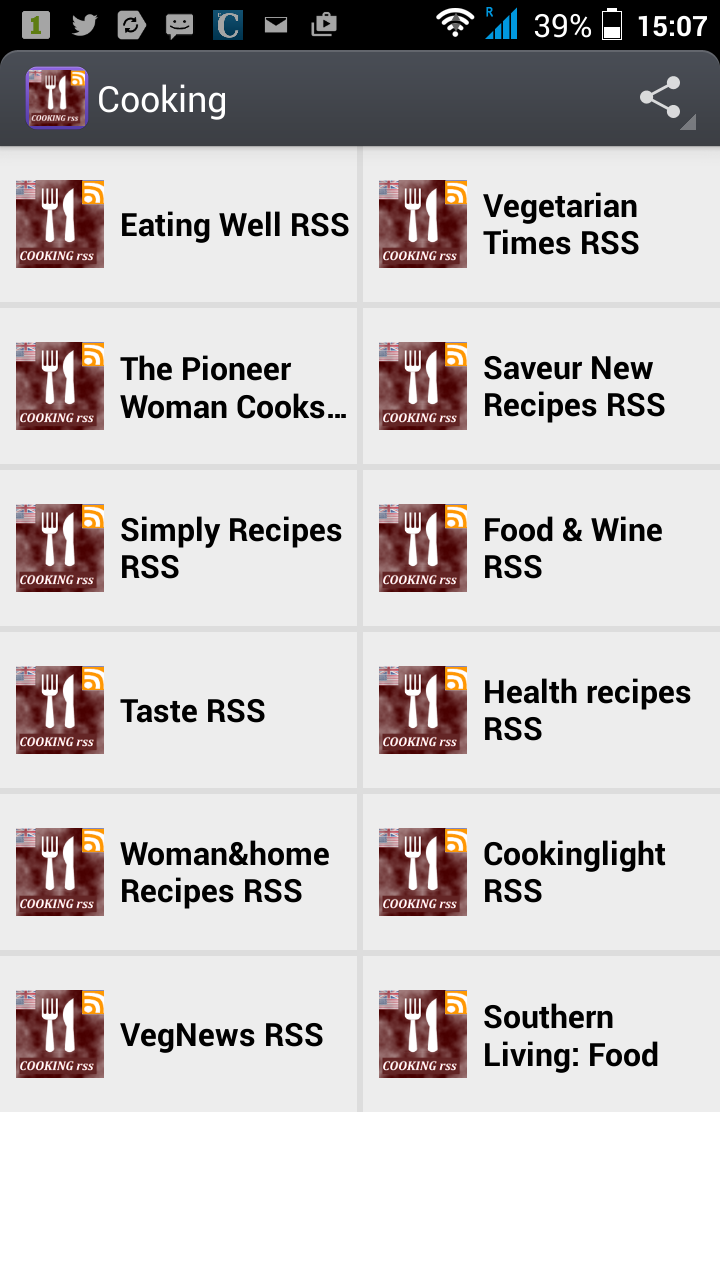Viewport: 720px width, 1280px height.
Task: Tap the share icon in the app bar
Action: [x=661, y=99]
